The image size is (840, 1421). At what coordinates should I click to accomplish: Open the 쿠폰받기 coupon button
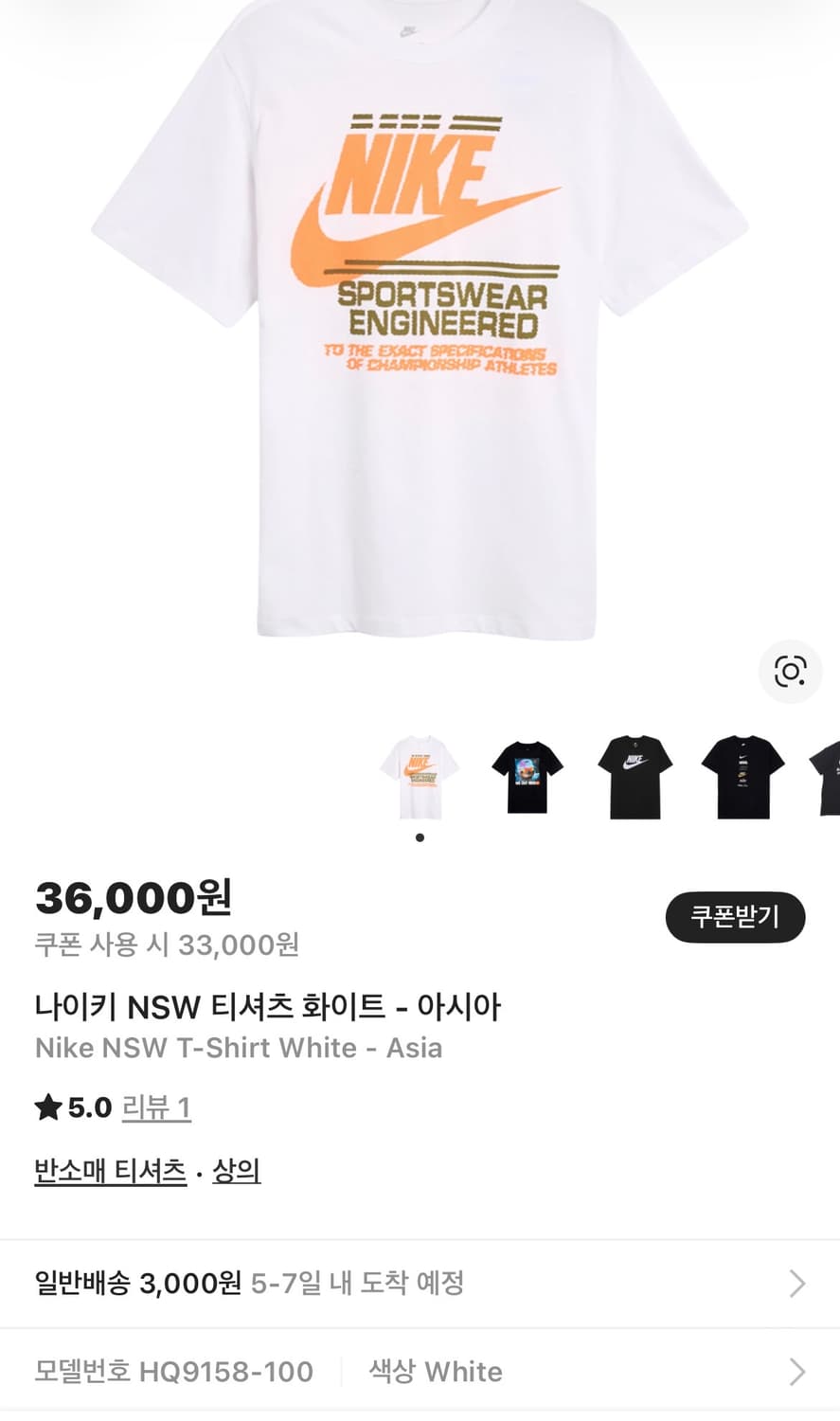[736, 917]
